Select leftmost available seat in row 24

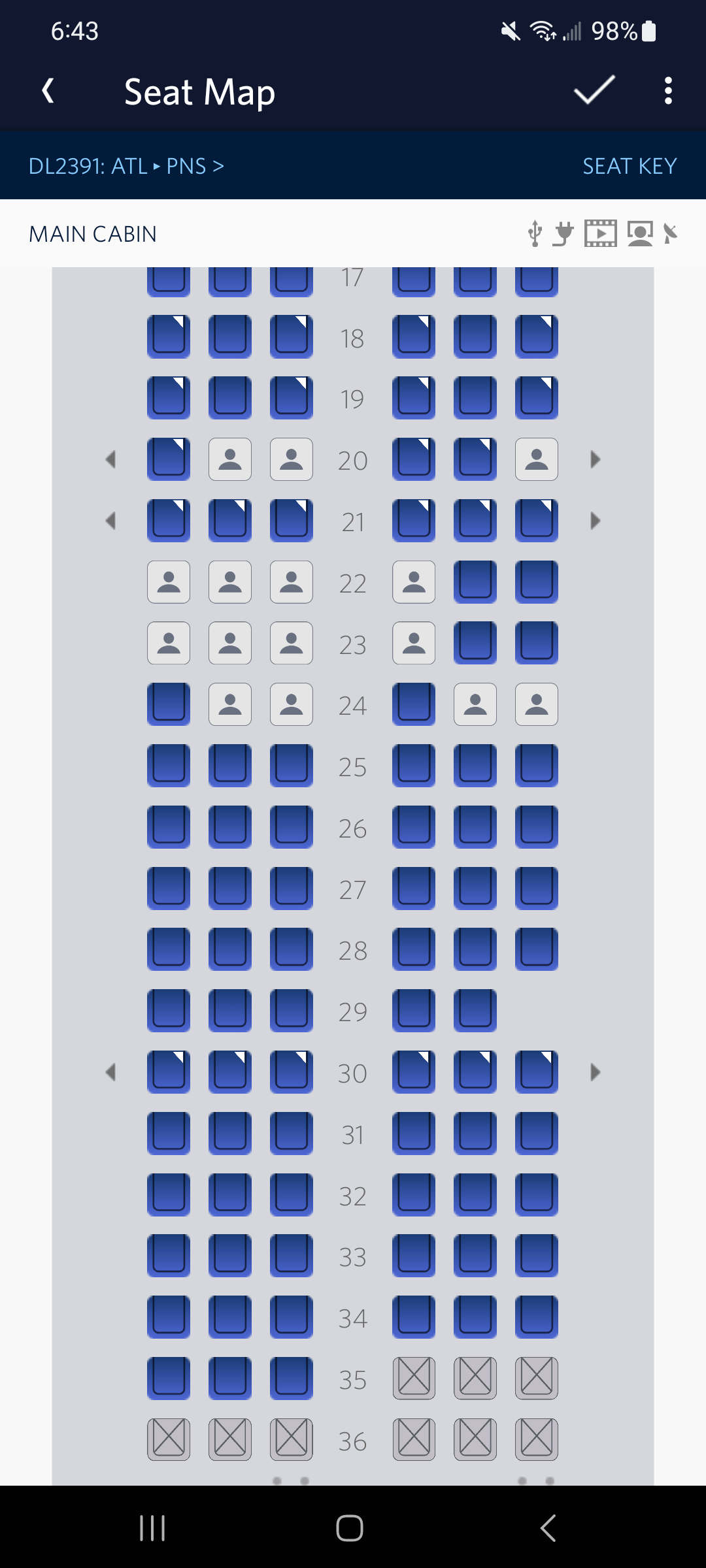(169, 704)
